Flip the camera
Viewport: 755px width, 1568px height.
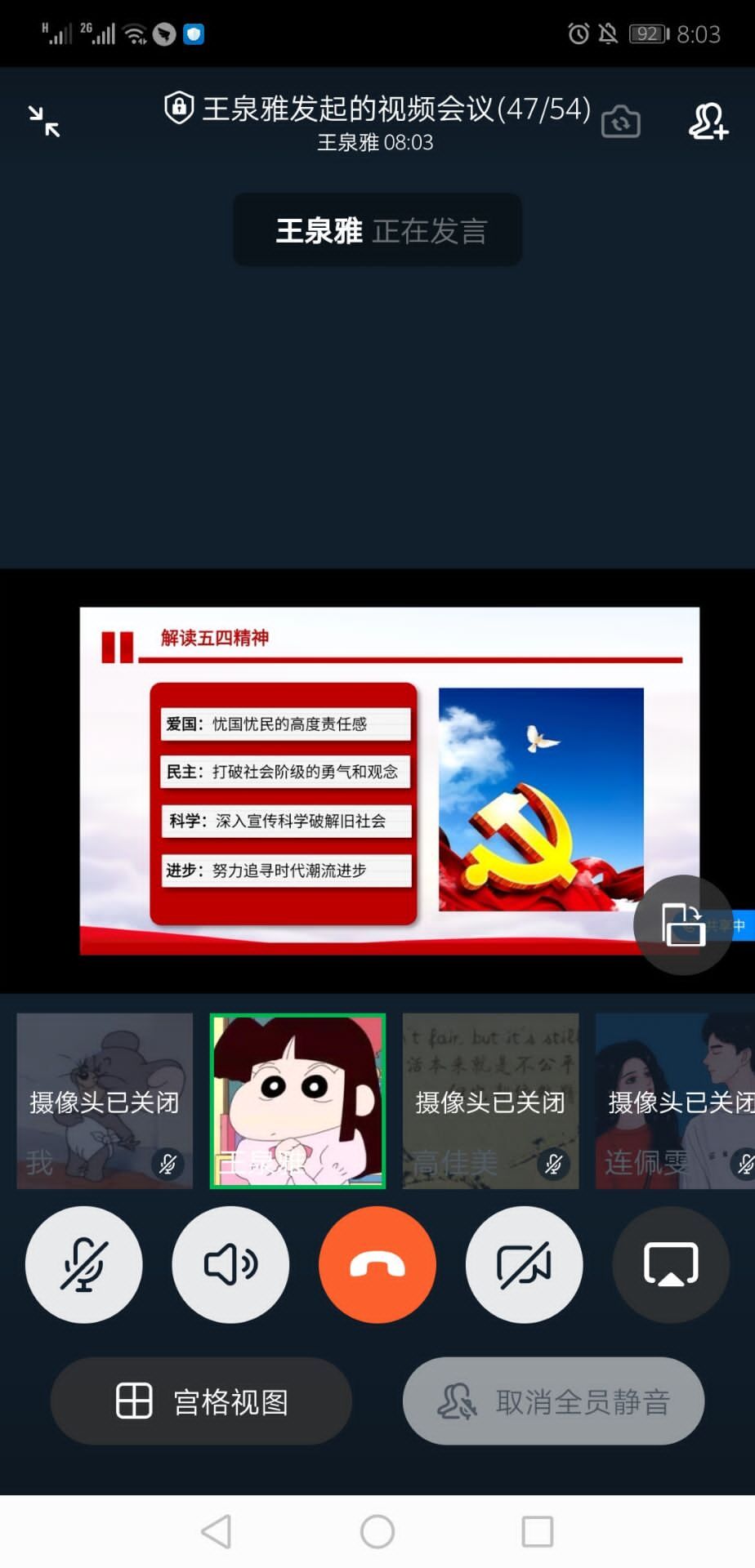point(620,122)
